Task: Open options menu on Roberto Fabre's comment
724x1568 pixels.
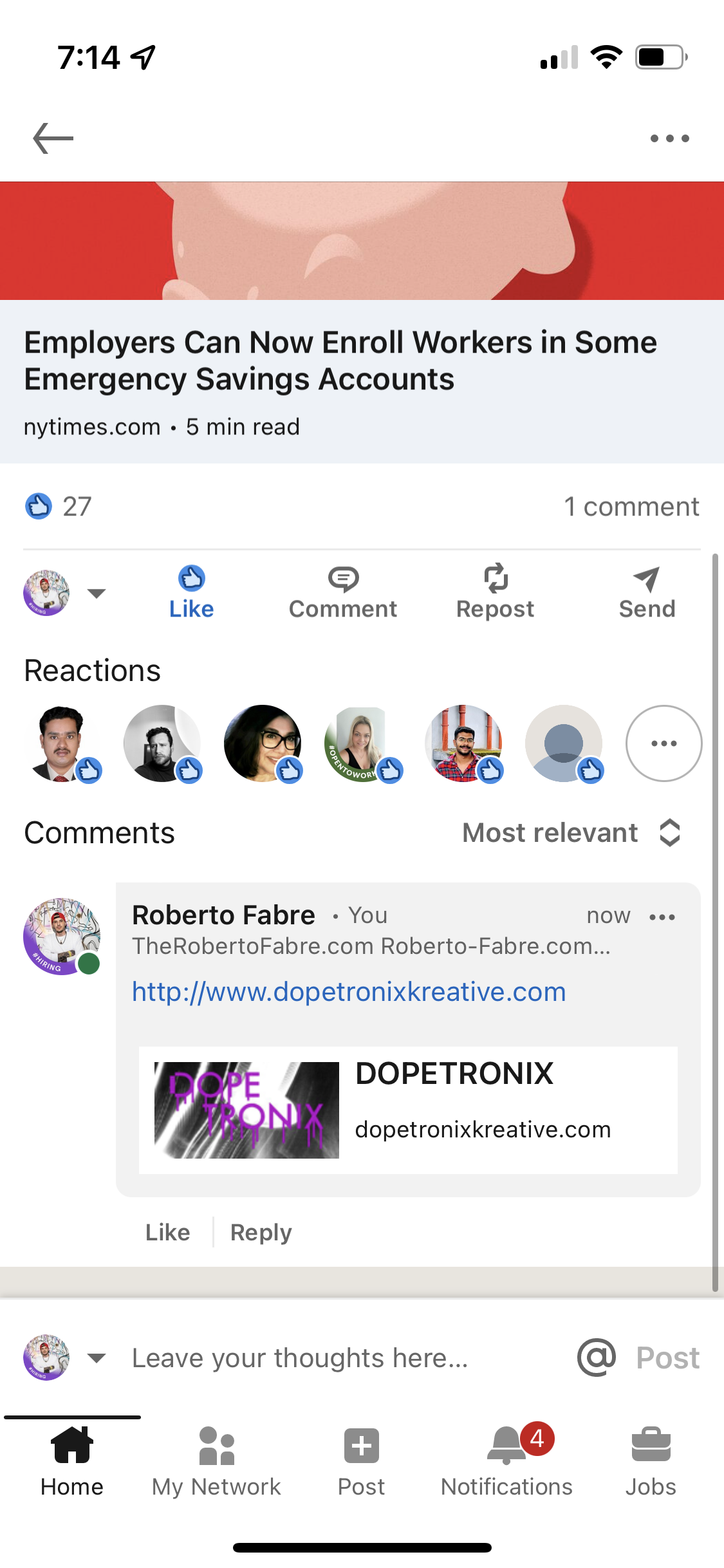Action: (662, 917)
